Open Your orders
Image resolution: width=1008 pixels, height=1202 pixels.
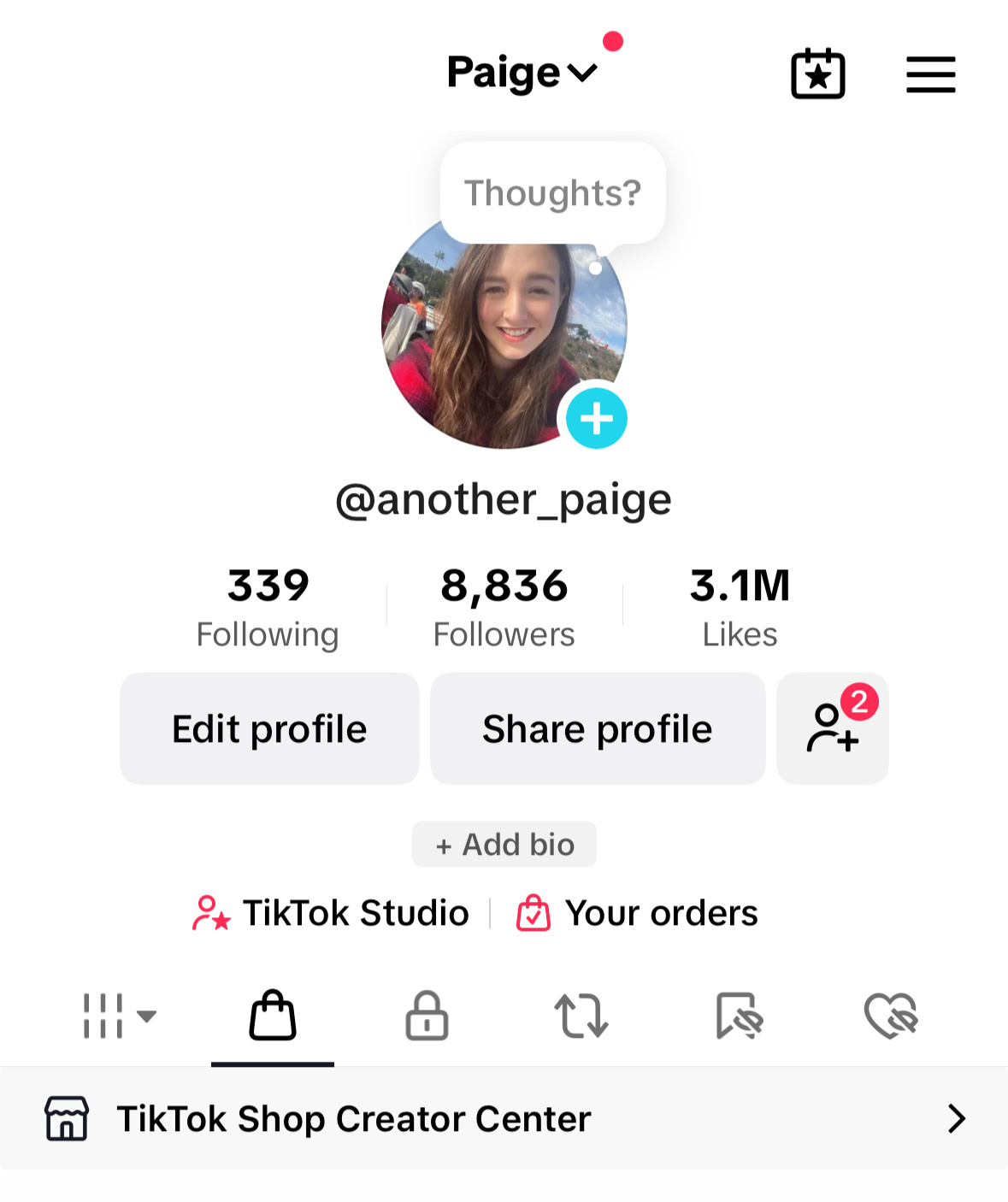tap(637, 913)
